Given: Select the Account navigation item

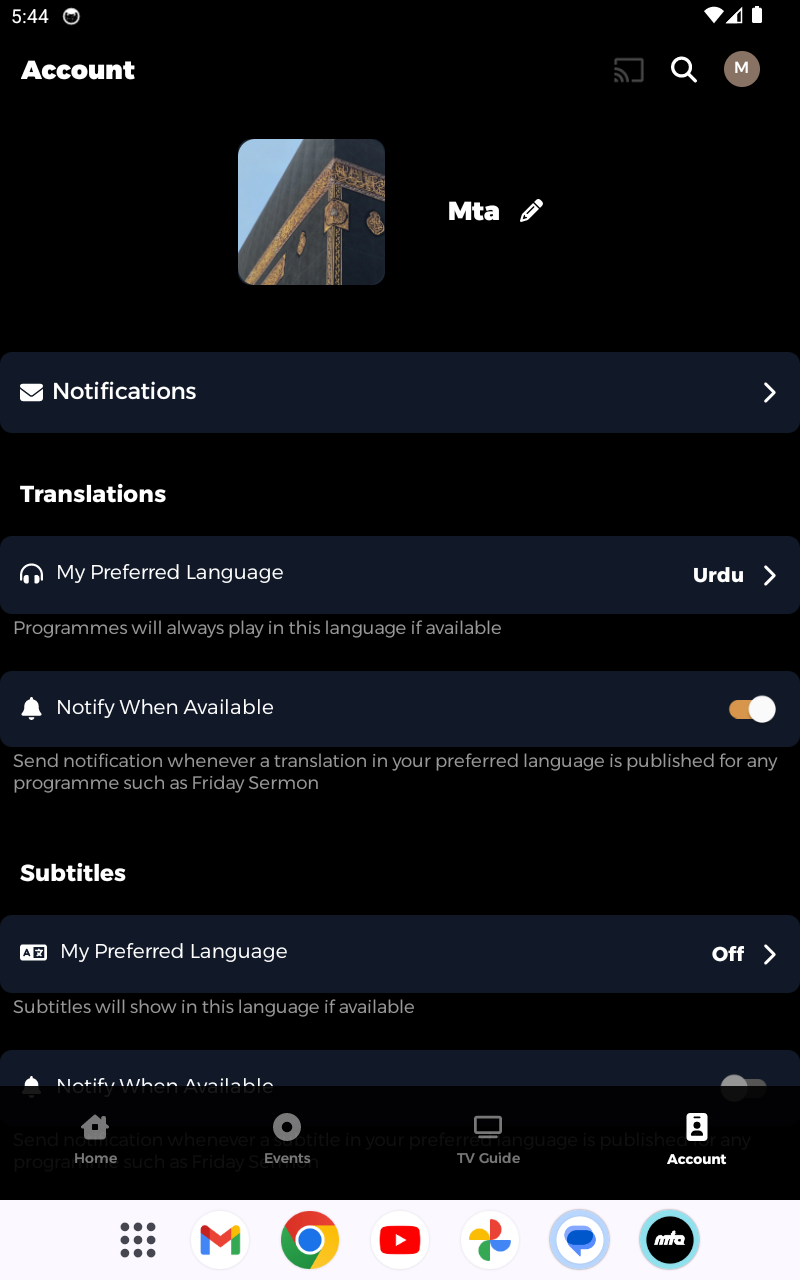Looking at the screenshot, I should tap(696, 1140).
